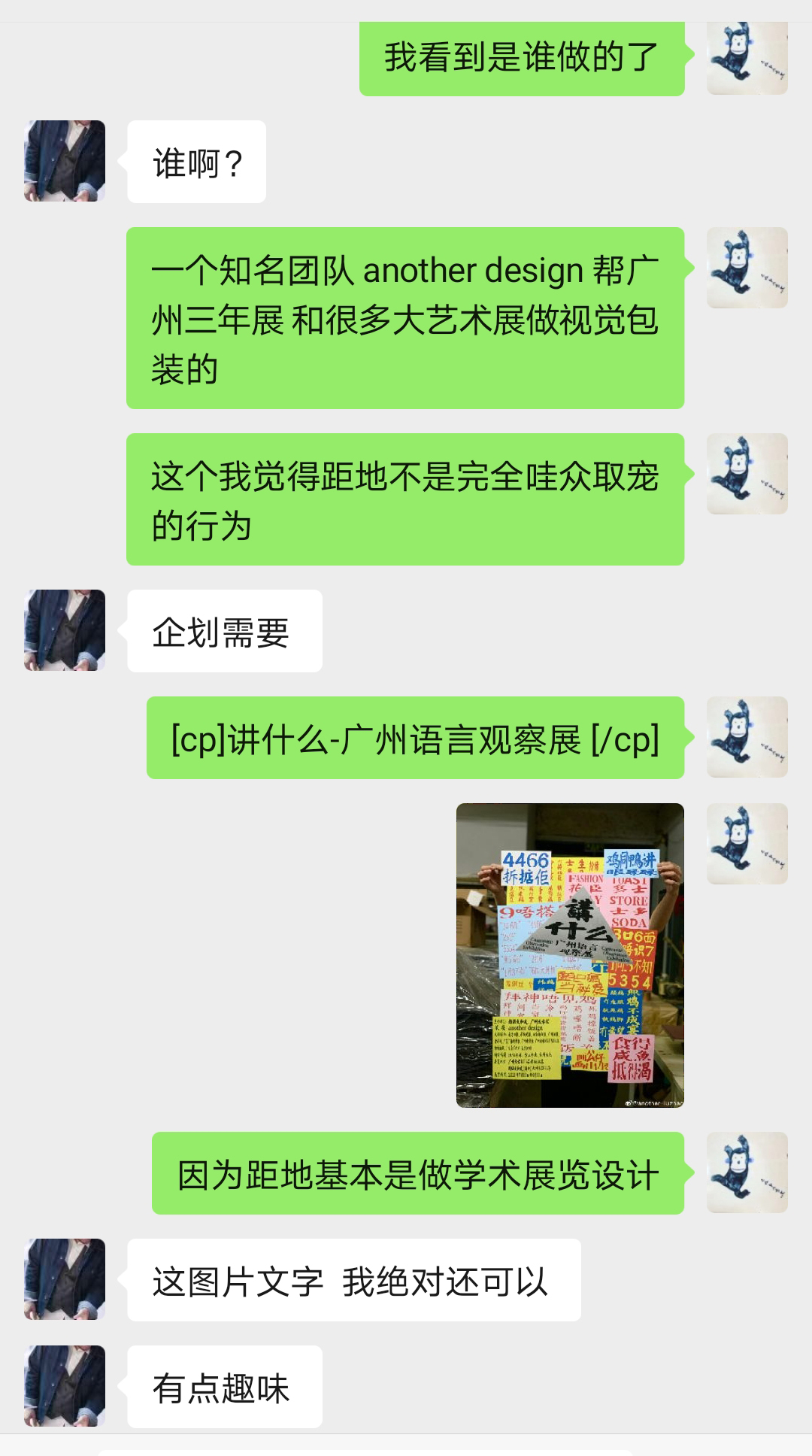View profile from avatar beside "有点趣味"

[65, 1386]
